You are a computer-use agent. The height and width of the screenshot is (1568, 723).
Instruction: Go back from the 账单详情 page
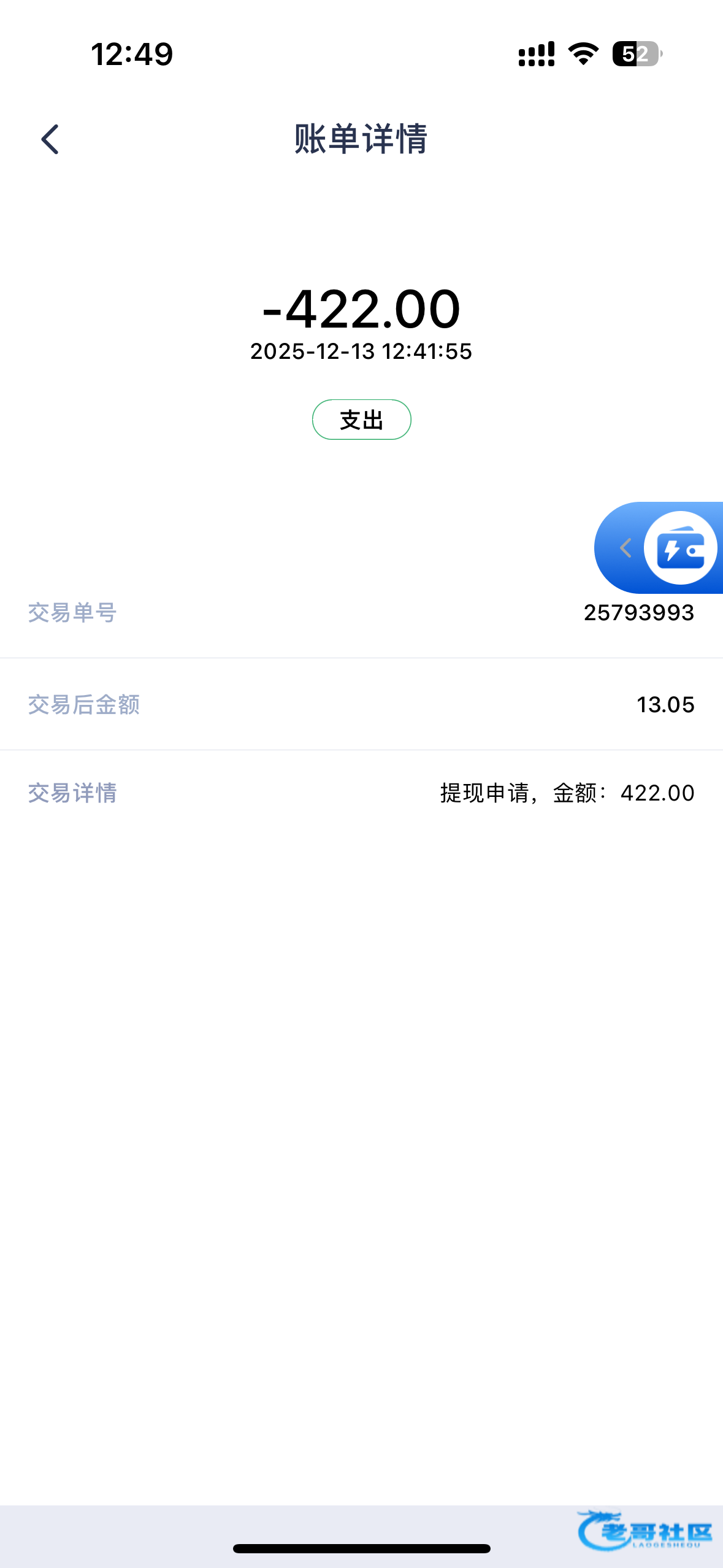click(50, 139)
